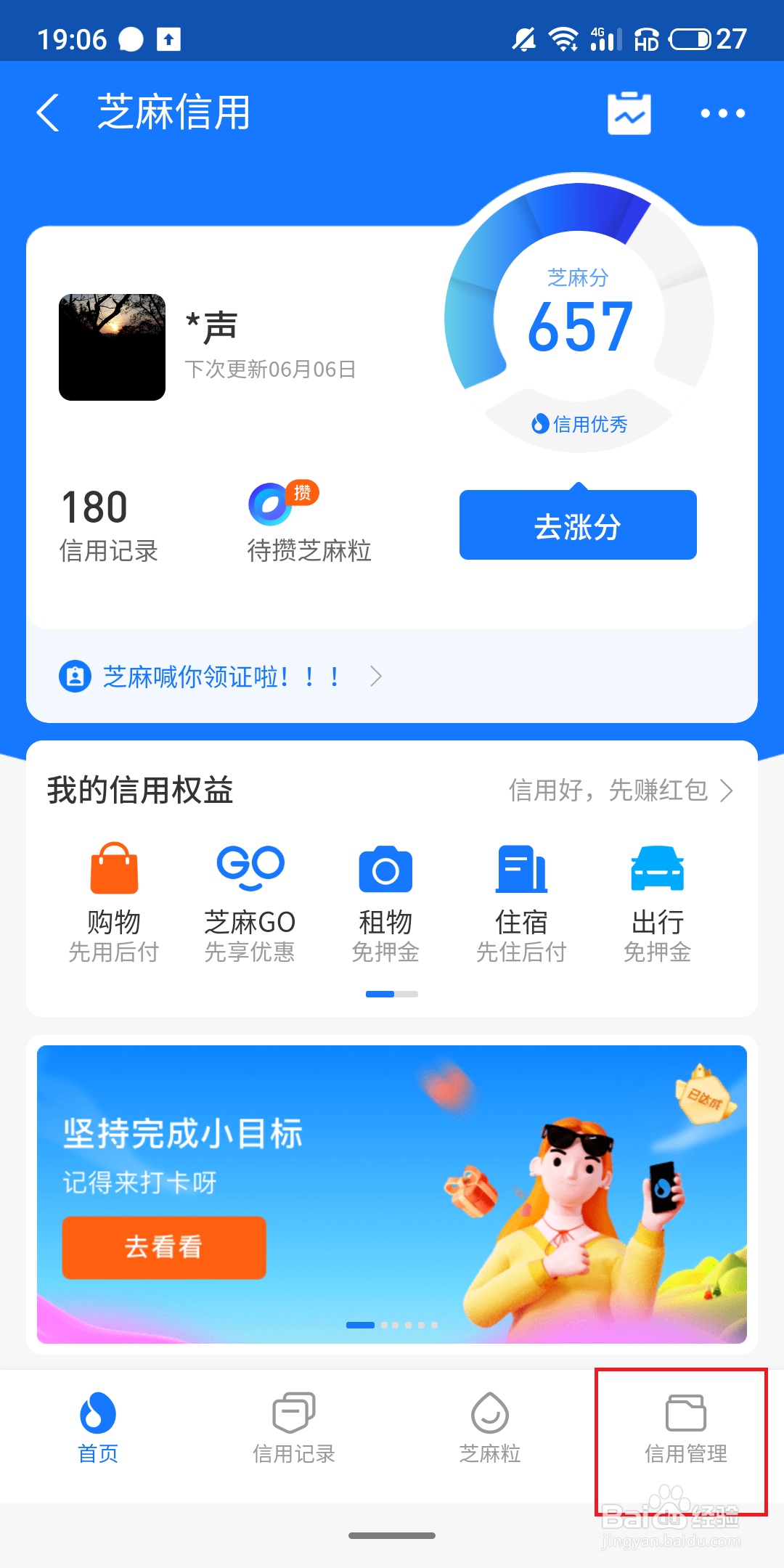This screenshot has width=784, height=1568.
Task: Open the score trend chart icon
Action: click(629, 113)
